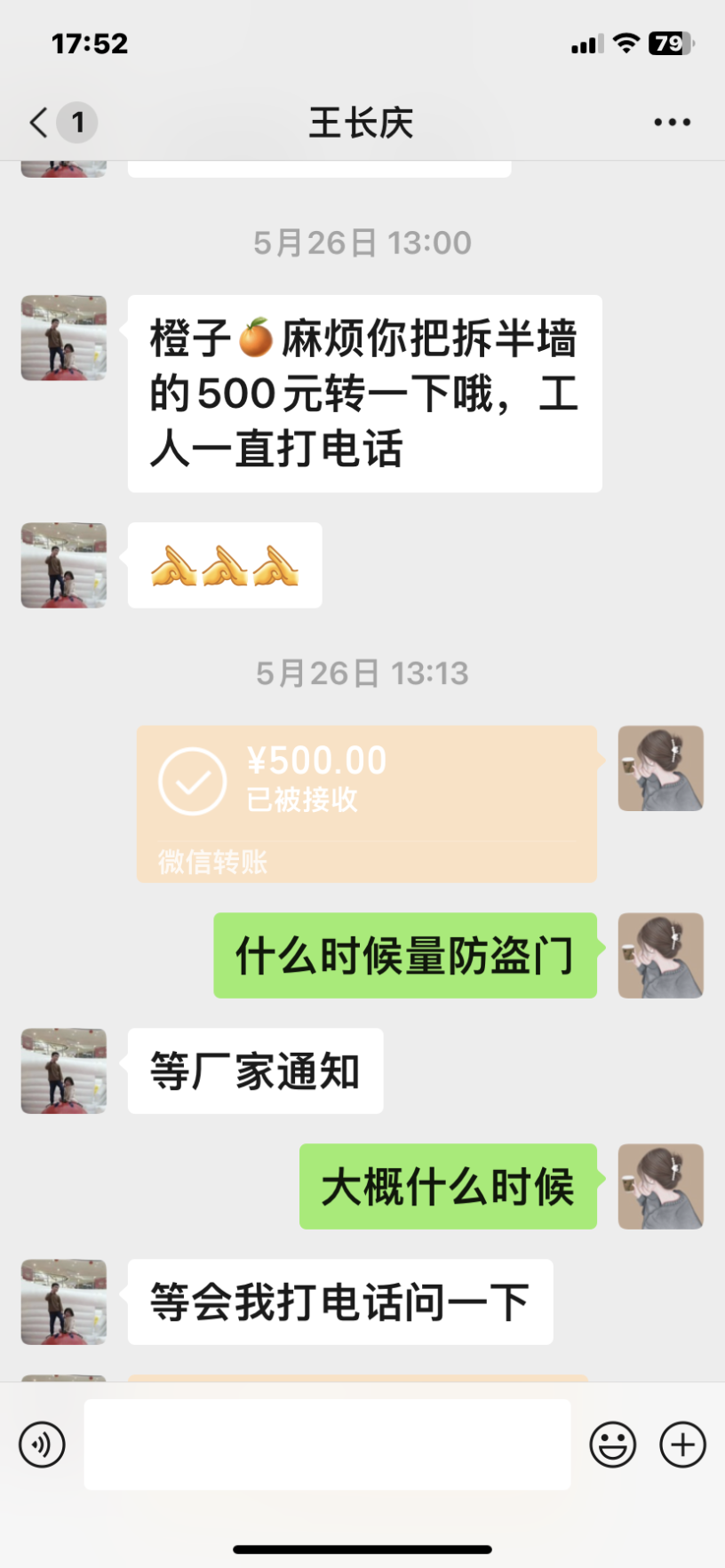Focus the message text field

click(327, 1444)
